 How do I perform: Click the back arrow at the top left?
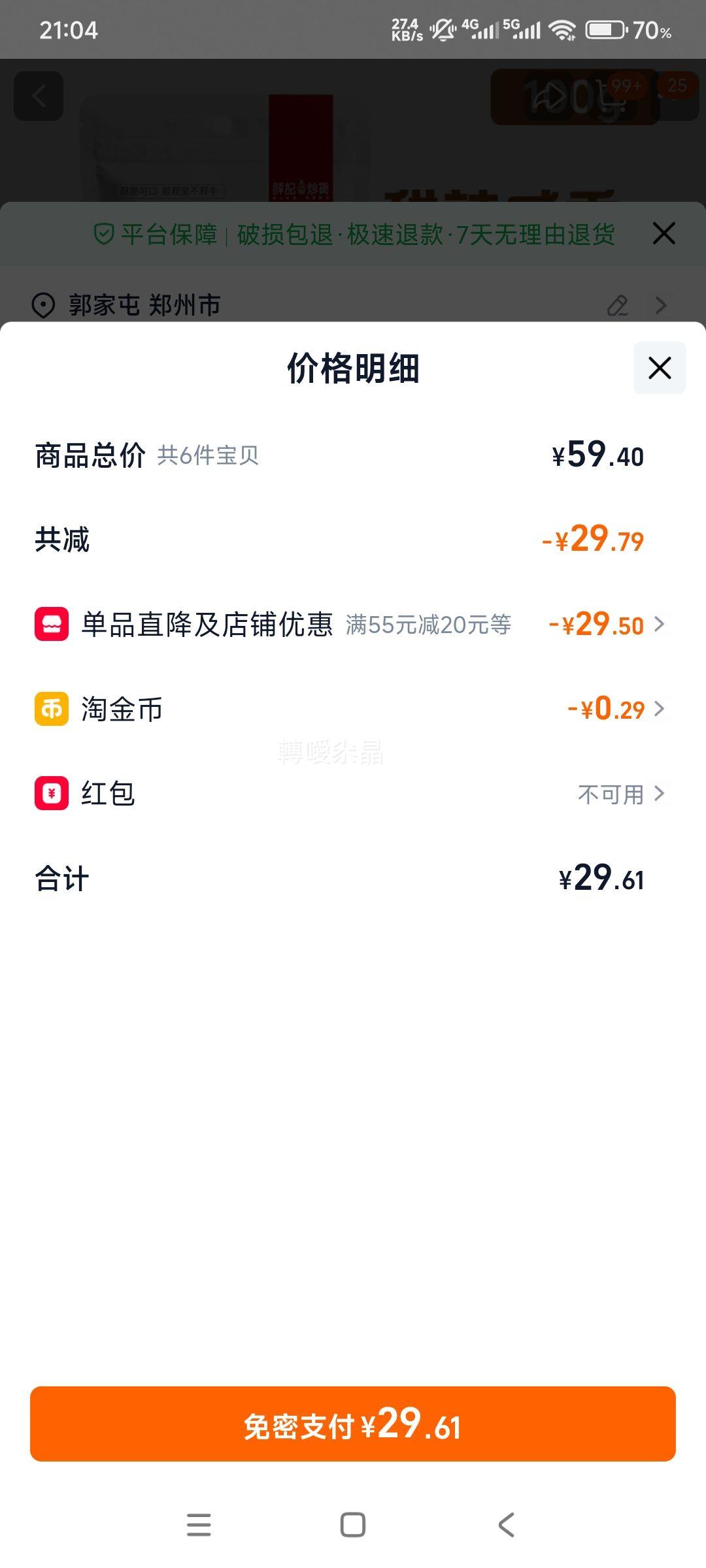click(x=37, y=95)
